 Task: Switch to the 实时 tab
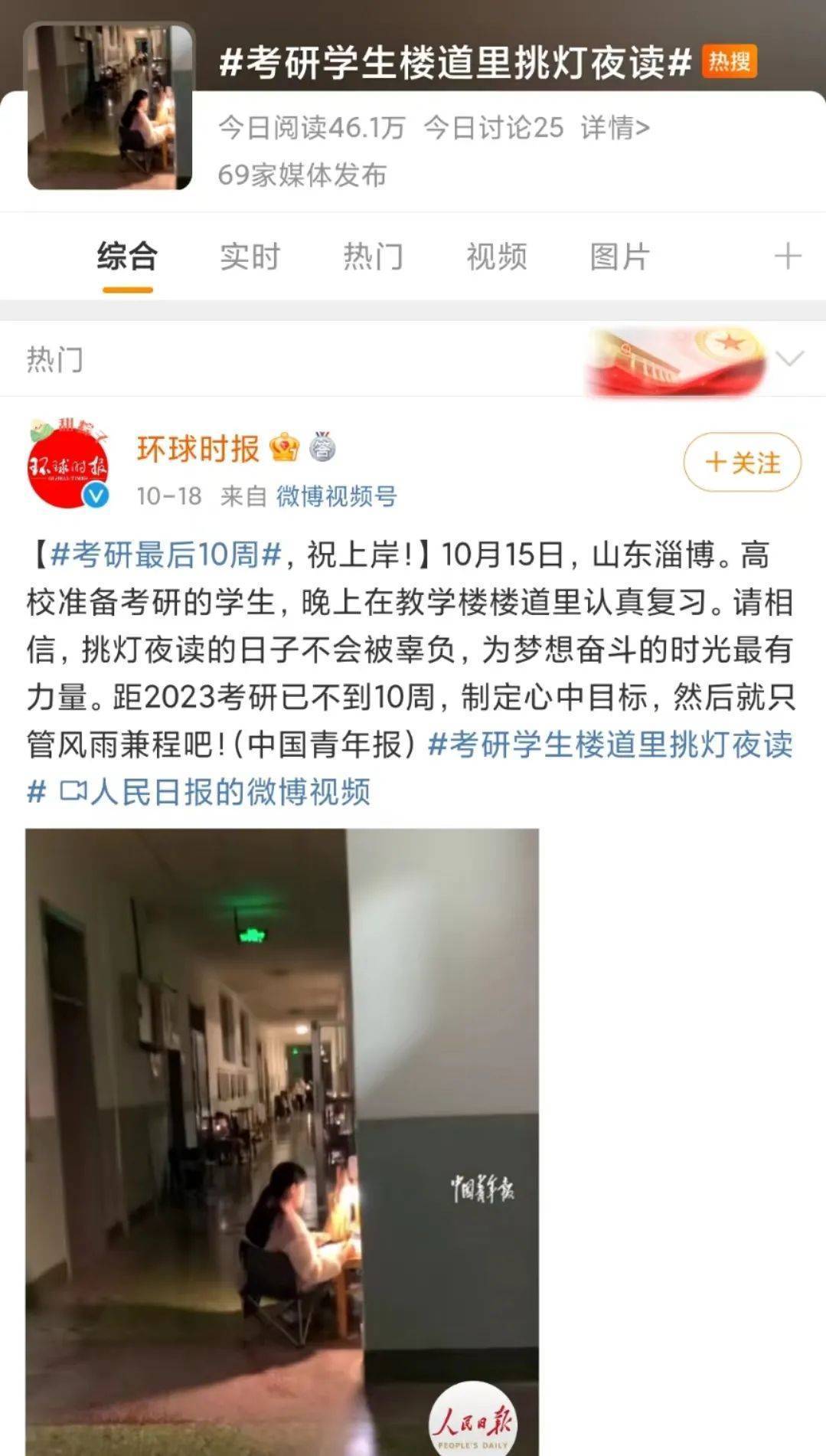click(x=250, y=257)
